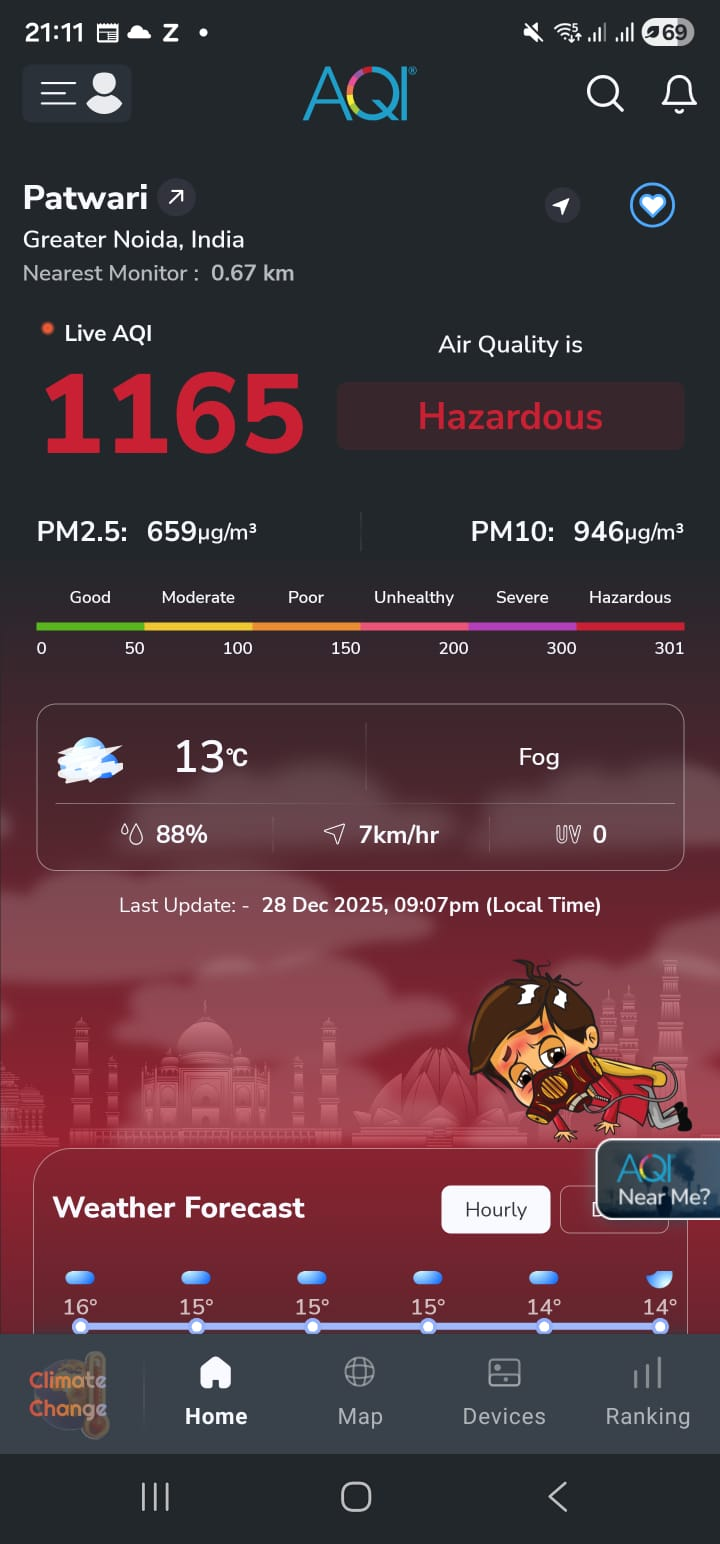The image size is (720, 1544).
Task: Toggle the favorite heart for Patwari
Action: (652, 206)
